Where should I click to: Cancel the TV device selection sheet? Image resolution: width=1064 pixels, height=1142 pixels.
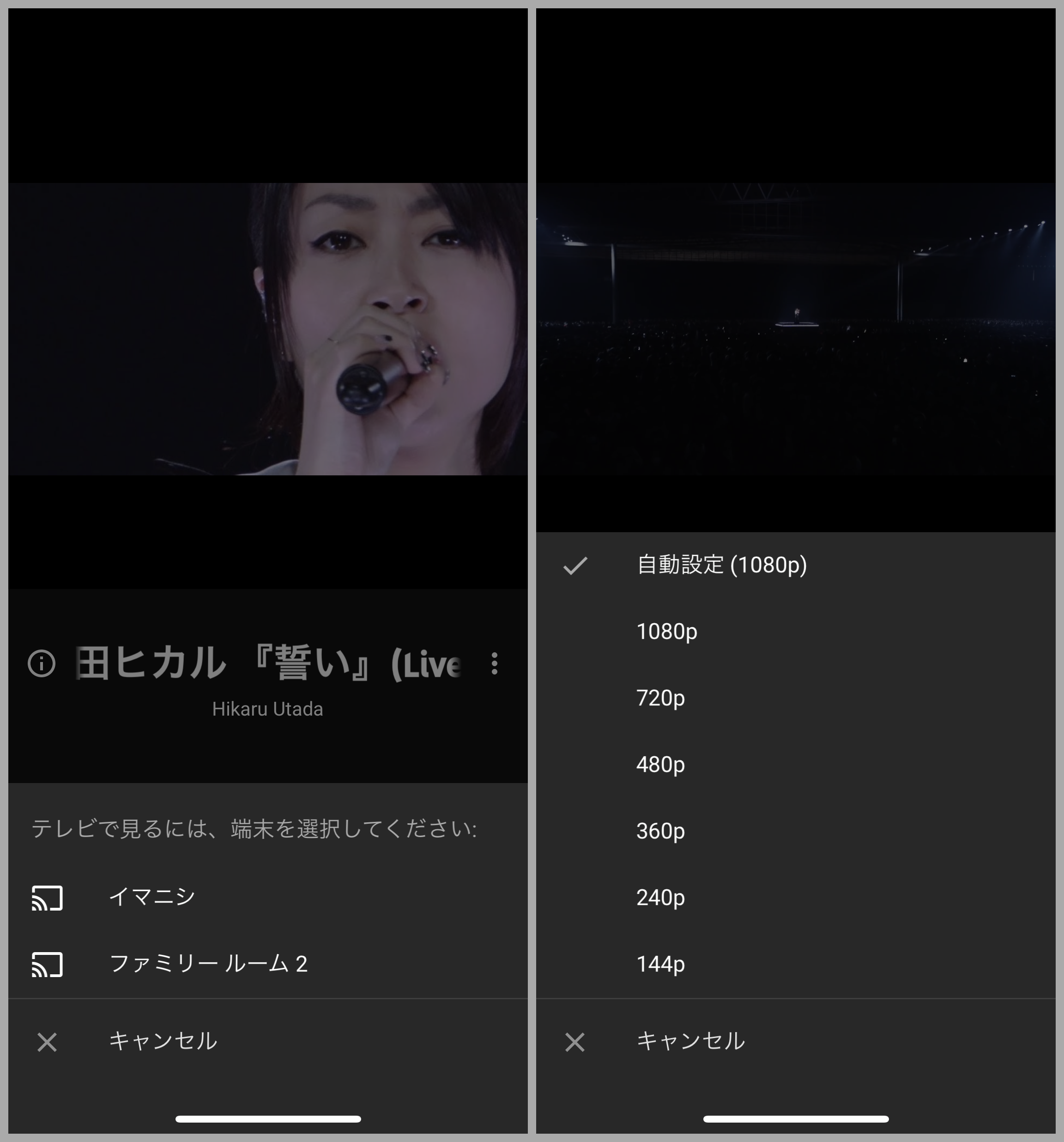(x=163, y=1041)
